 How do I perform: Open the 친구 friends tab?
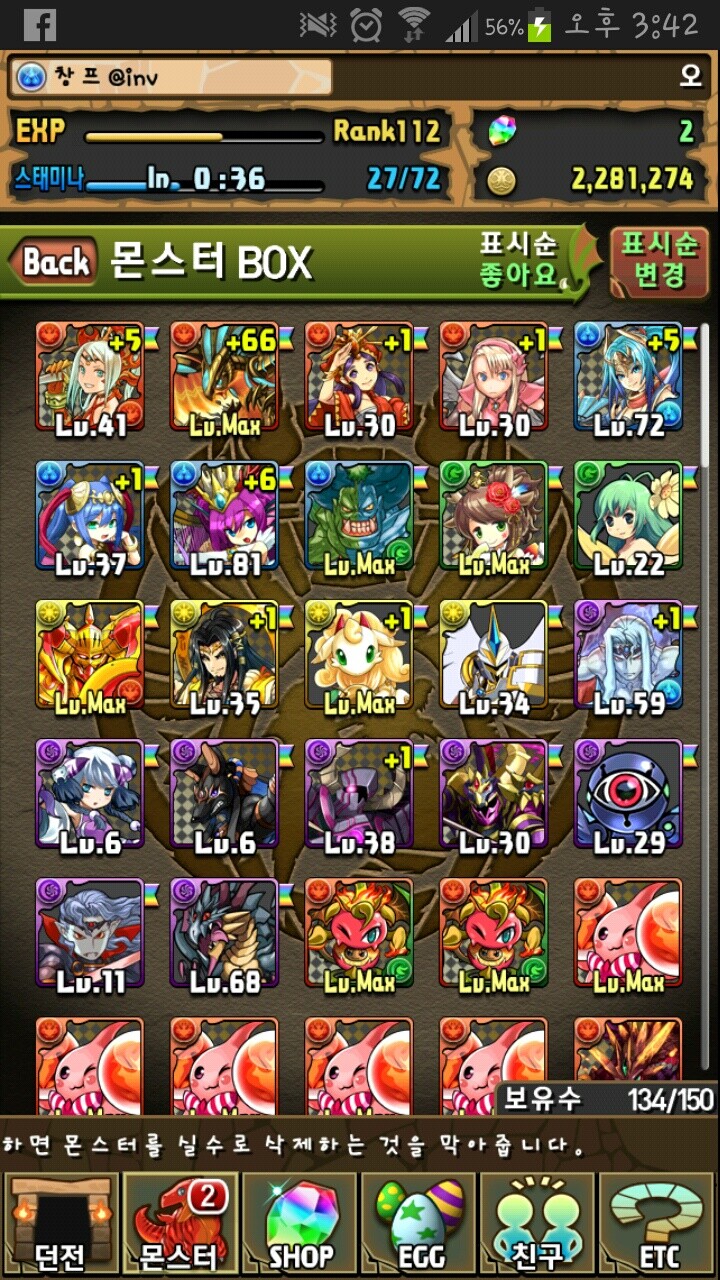pyautogui.click(x=540, y=1225)
